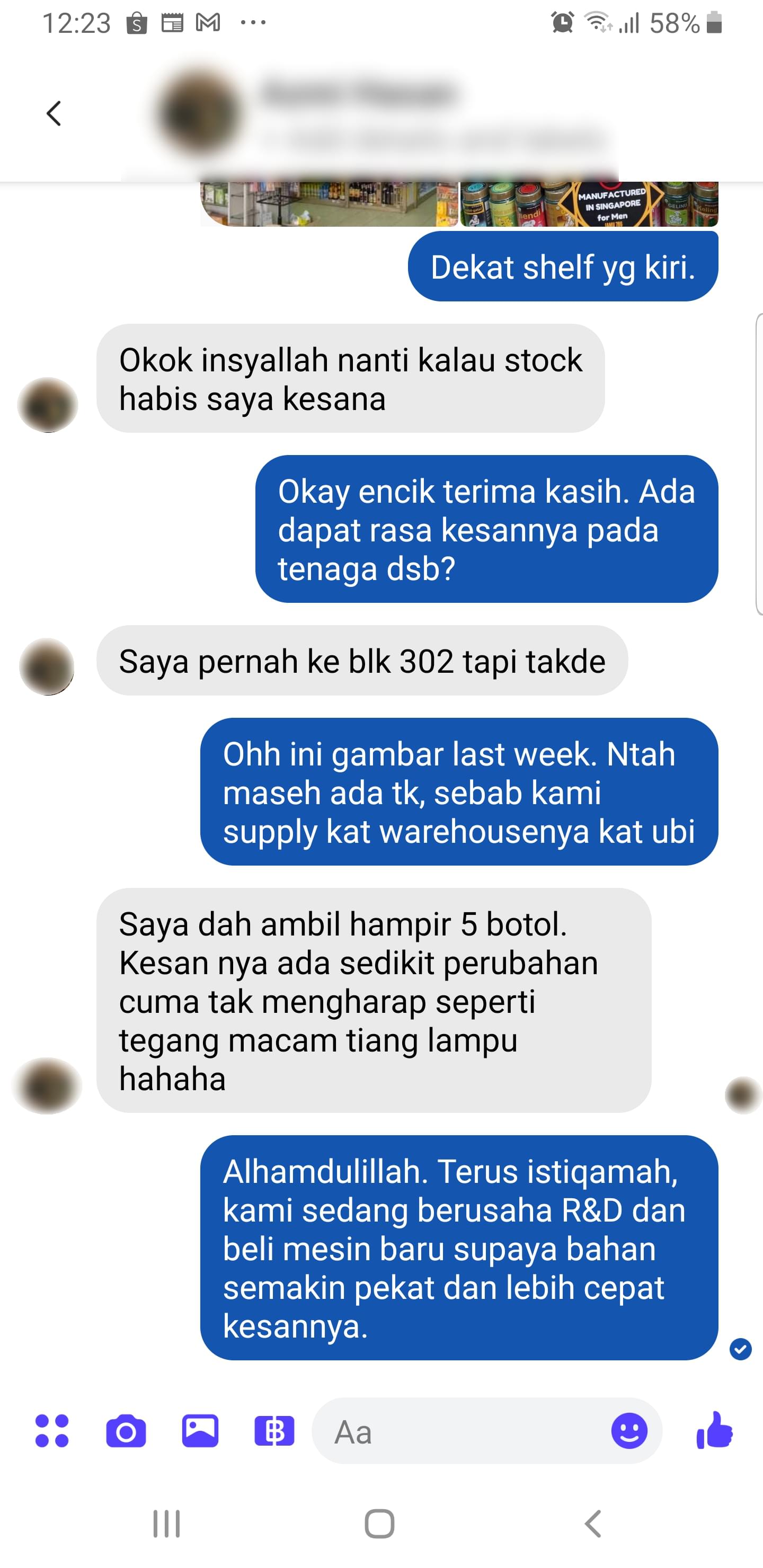Tap the system home button
This screenshot has width=763, height=1568.
coord(379,1524)
